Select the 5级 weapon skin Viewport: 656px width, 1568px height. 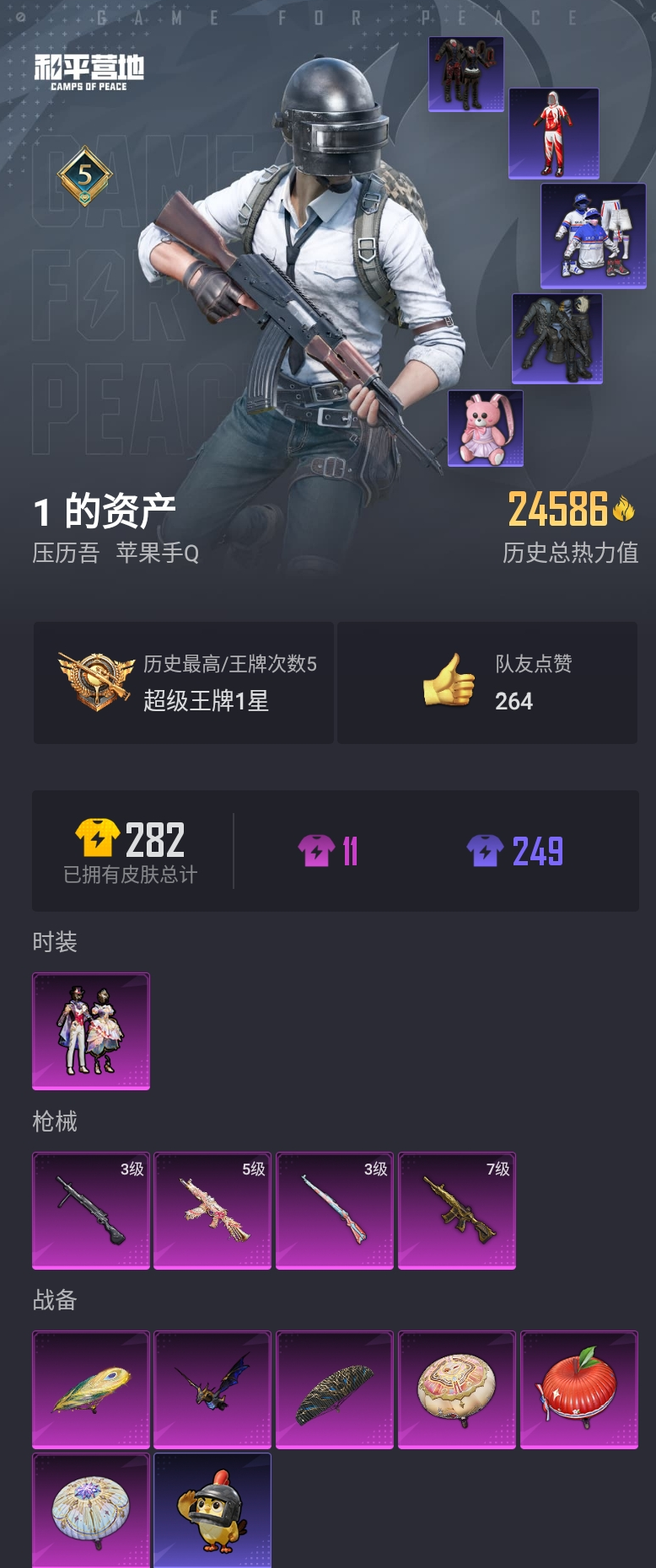212,1211
